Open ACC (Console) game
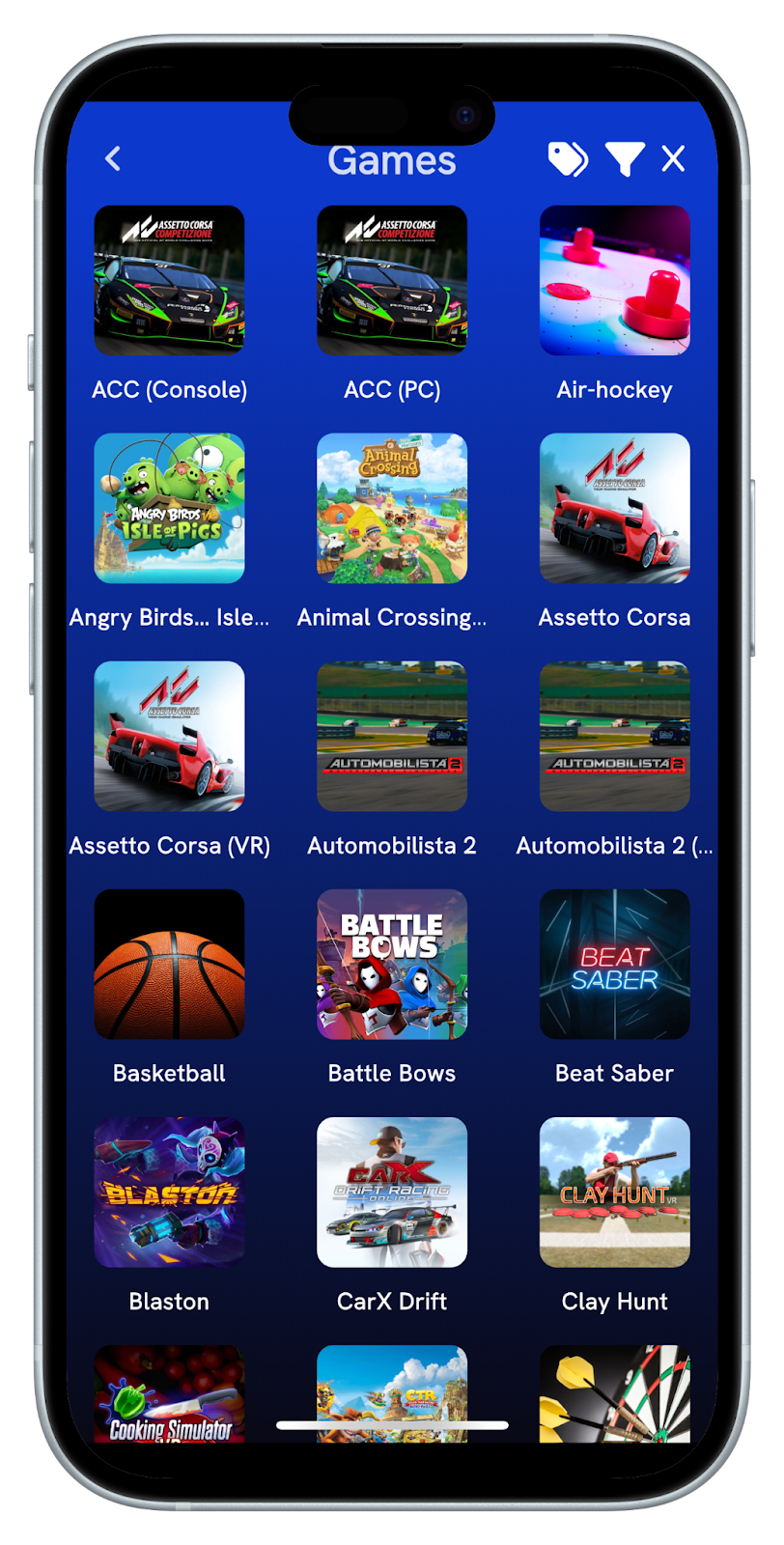784x1545 pixels. (169, 280)
